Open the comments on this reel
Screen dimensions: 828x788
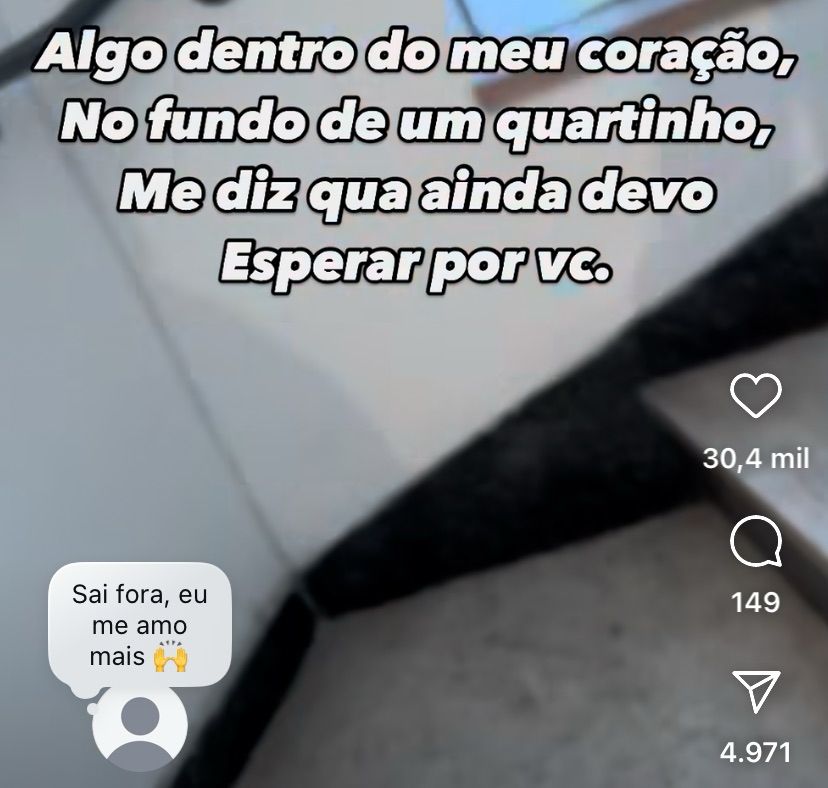[x=755, y=545]
